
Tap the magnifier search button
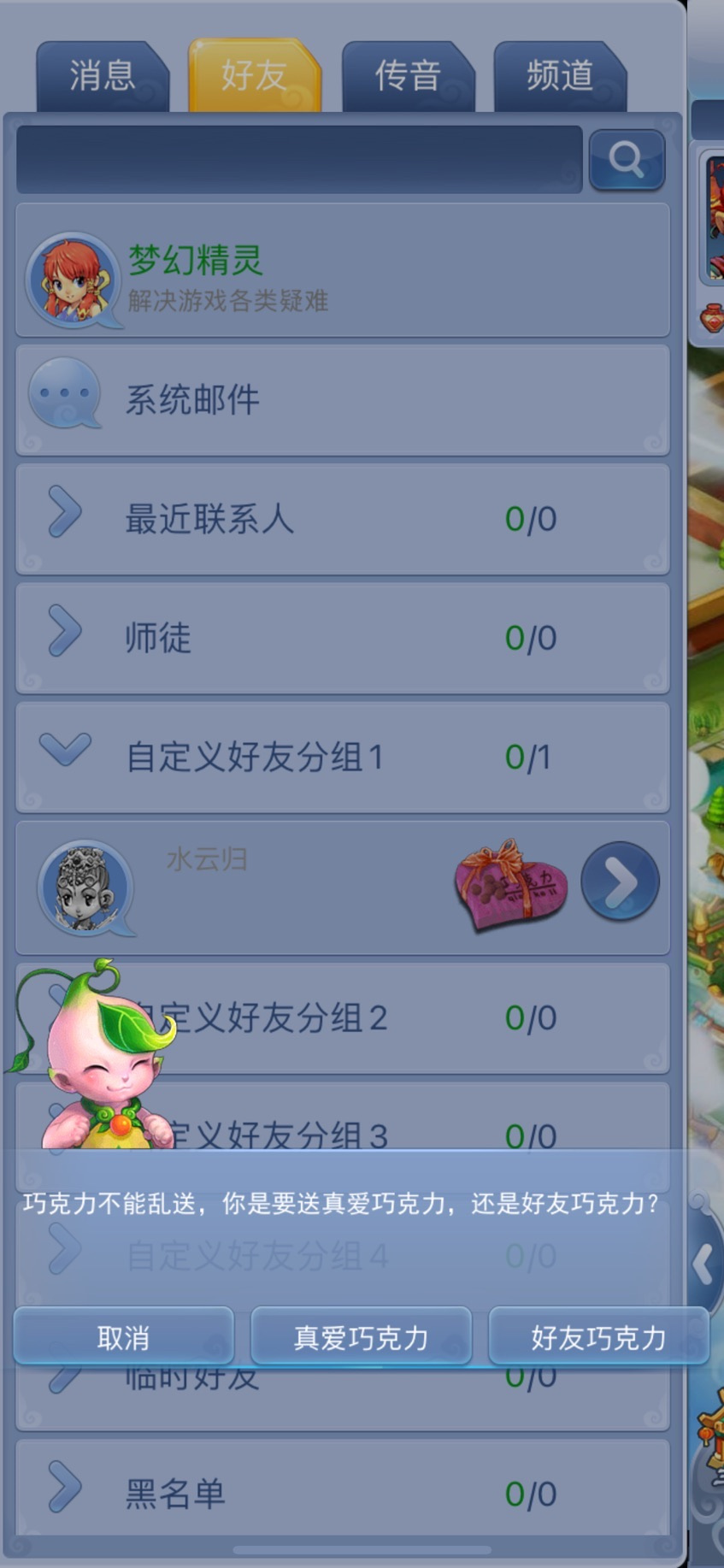click(x=627, y=160)
